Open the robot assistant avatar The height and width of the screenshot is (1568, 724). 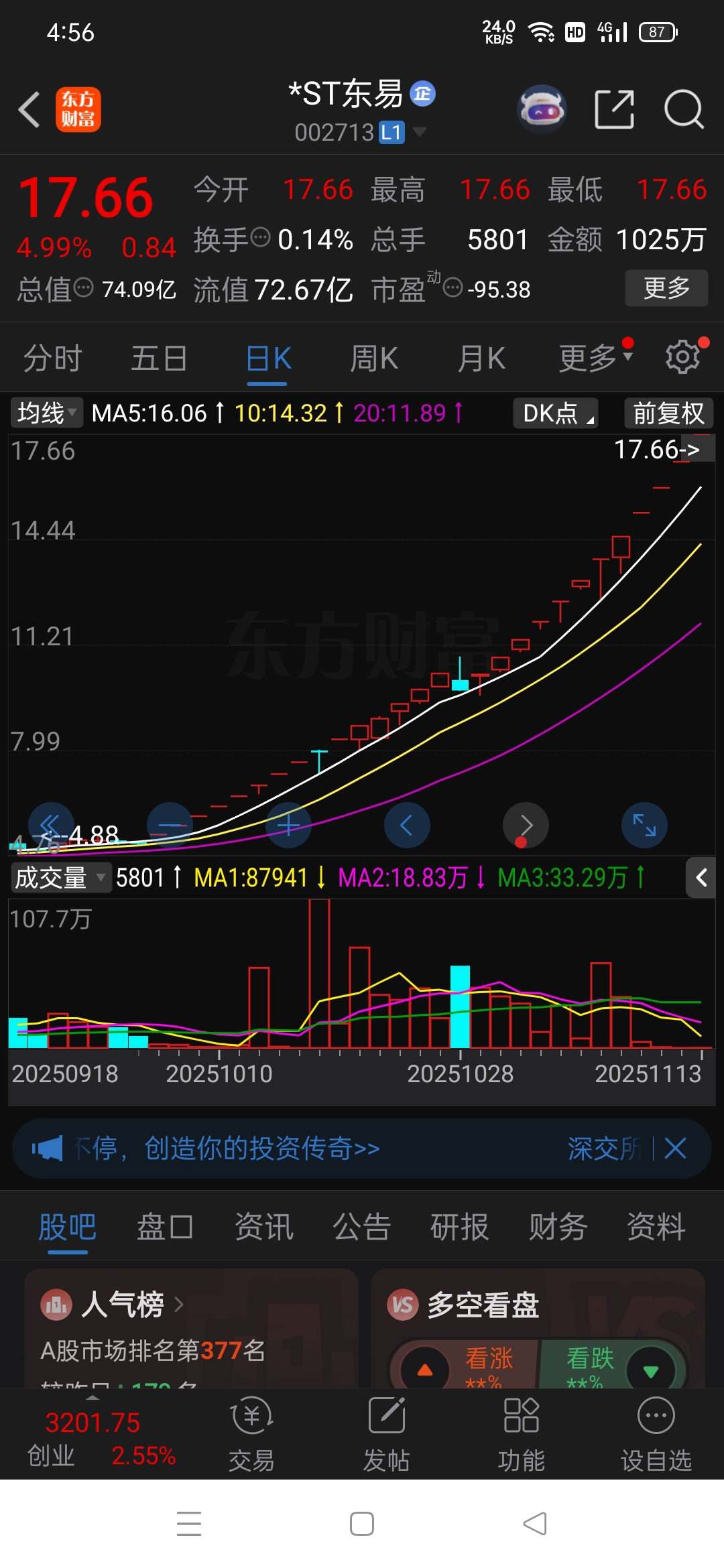pos(542,109)
